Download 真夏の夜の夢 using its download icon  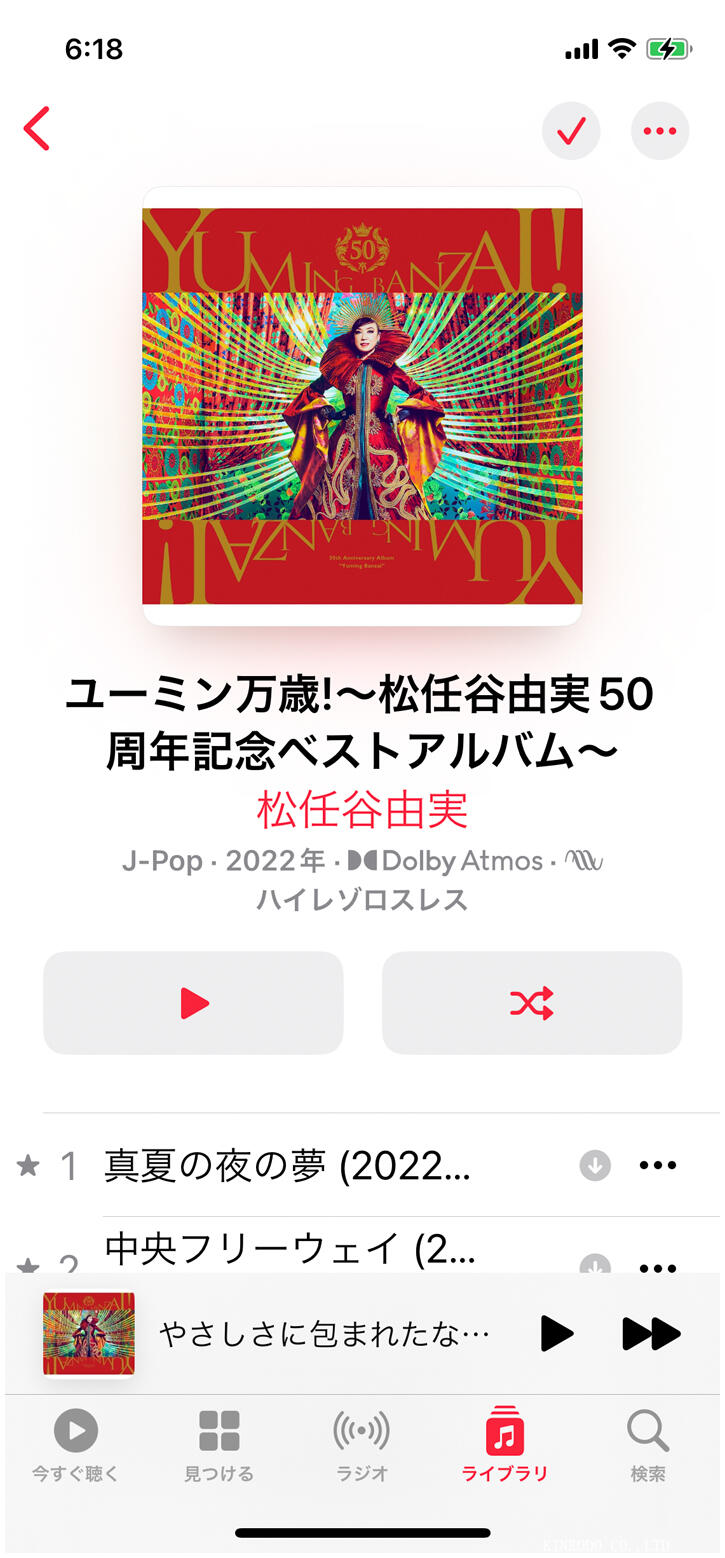tap(597, 1165)
